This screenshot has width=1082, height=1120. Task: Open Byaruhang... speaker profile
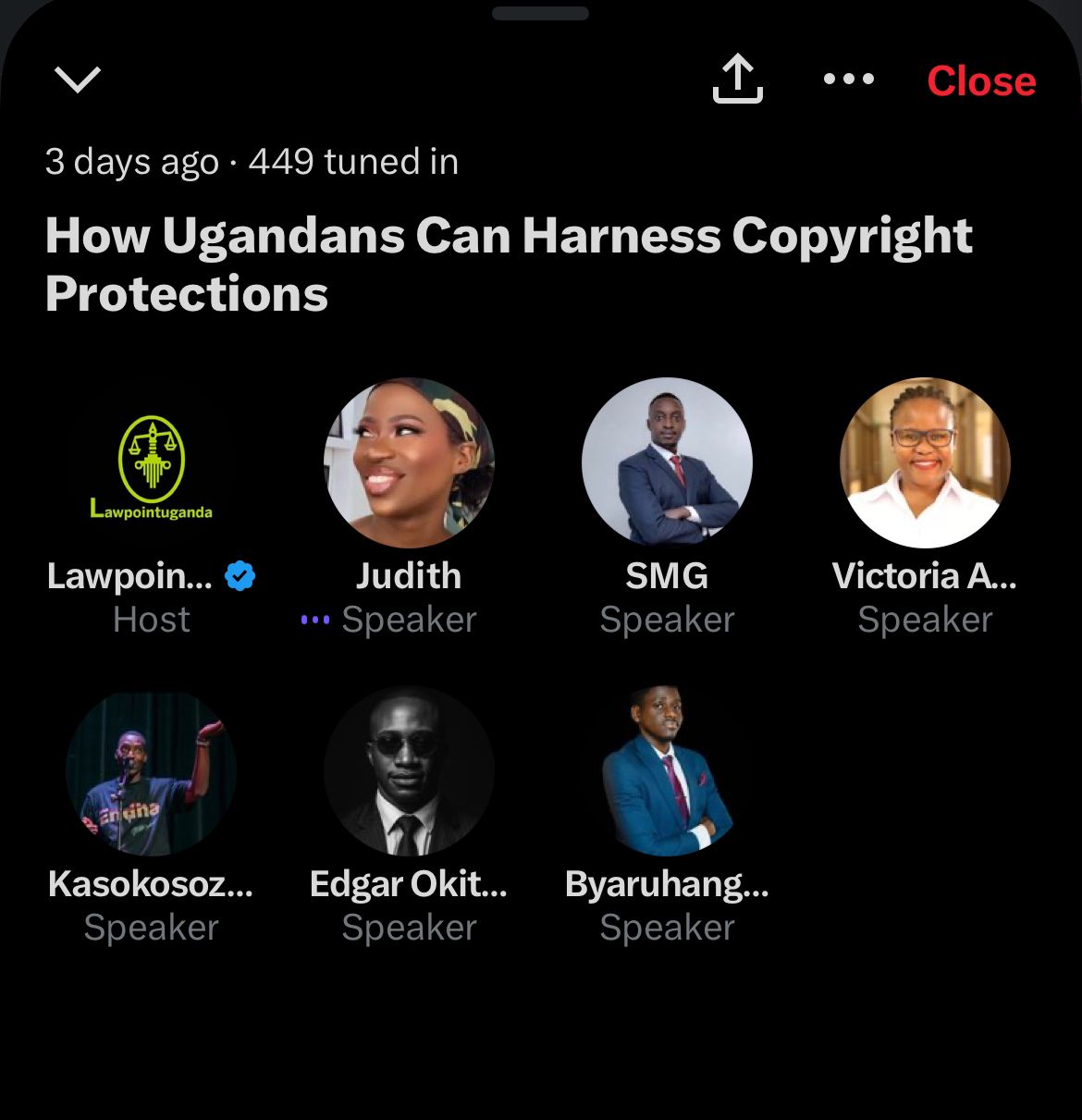pos(667,771)
